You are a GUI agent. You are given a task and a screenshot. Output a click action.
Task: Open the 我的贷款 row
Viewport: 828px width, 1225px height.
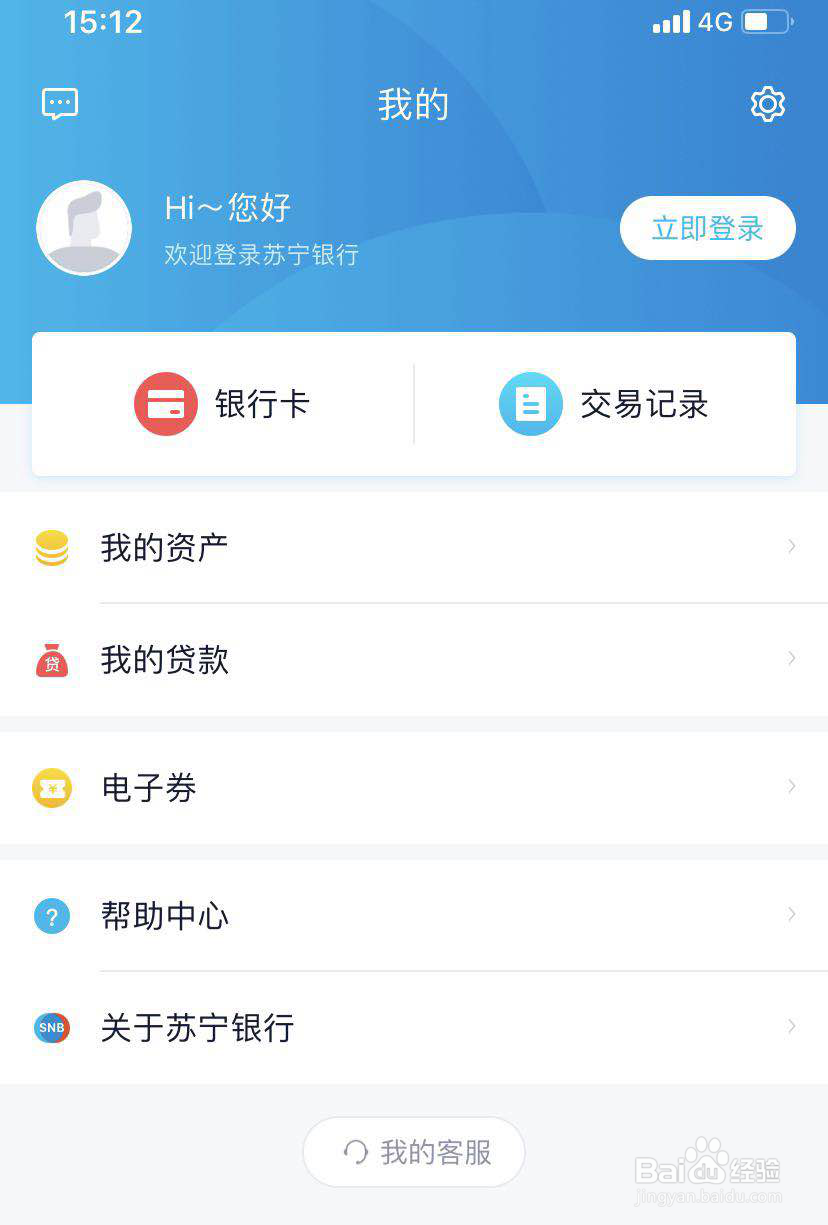[414, 660]
